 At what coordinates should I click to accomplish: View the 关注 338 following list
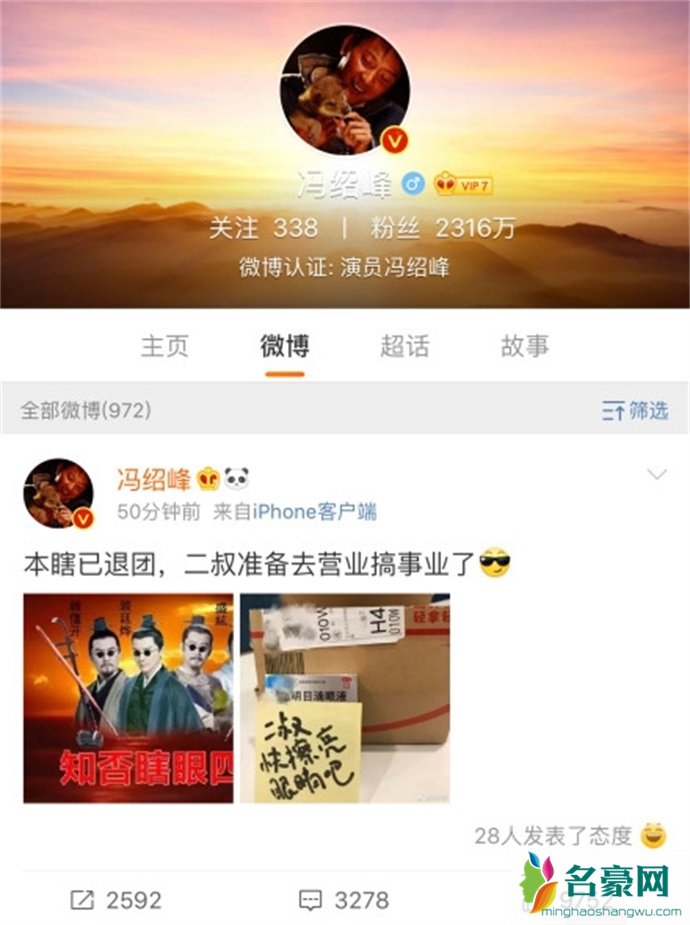point(263,228)
